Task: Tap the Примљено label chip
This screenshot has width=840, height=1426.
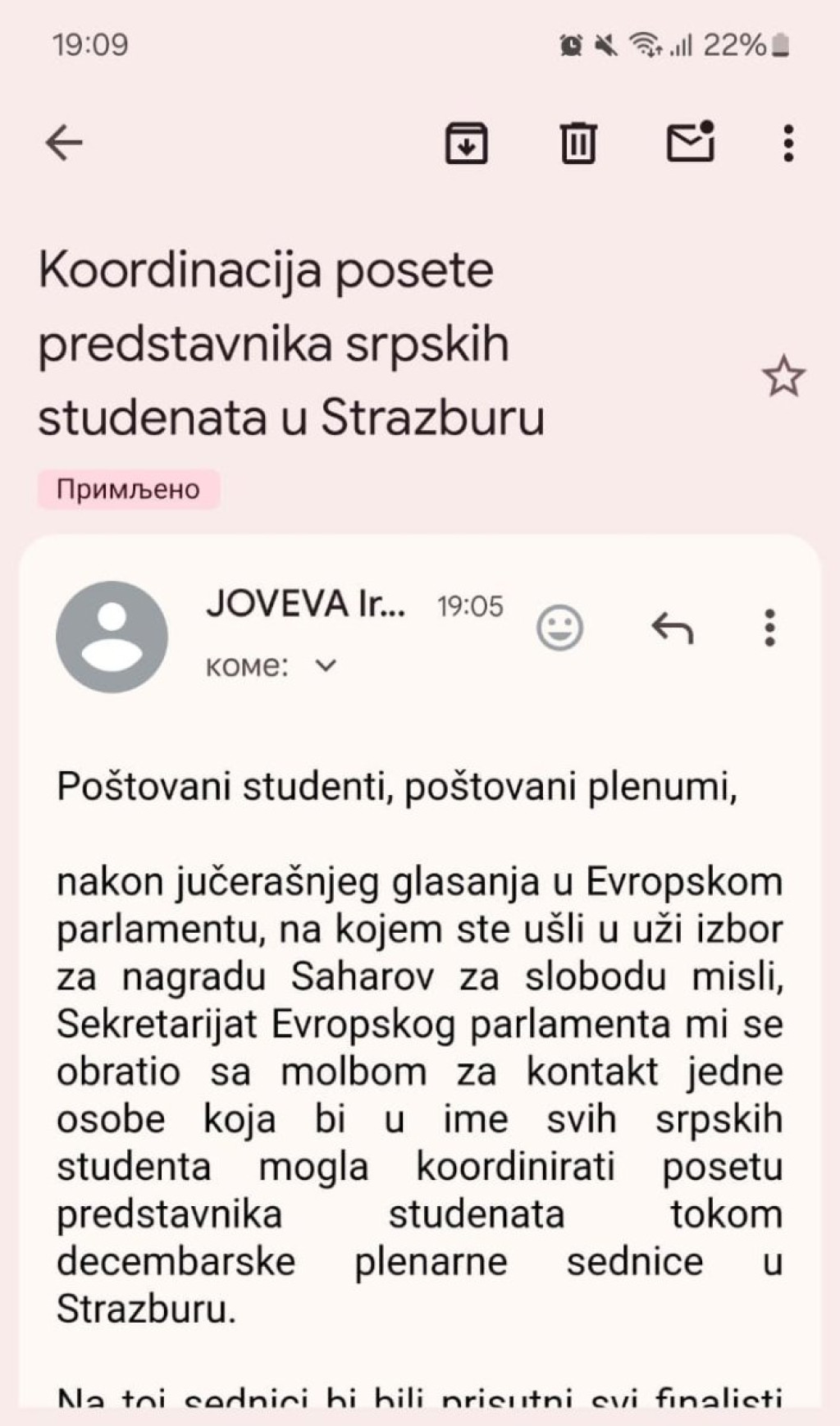Action: 128,490
